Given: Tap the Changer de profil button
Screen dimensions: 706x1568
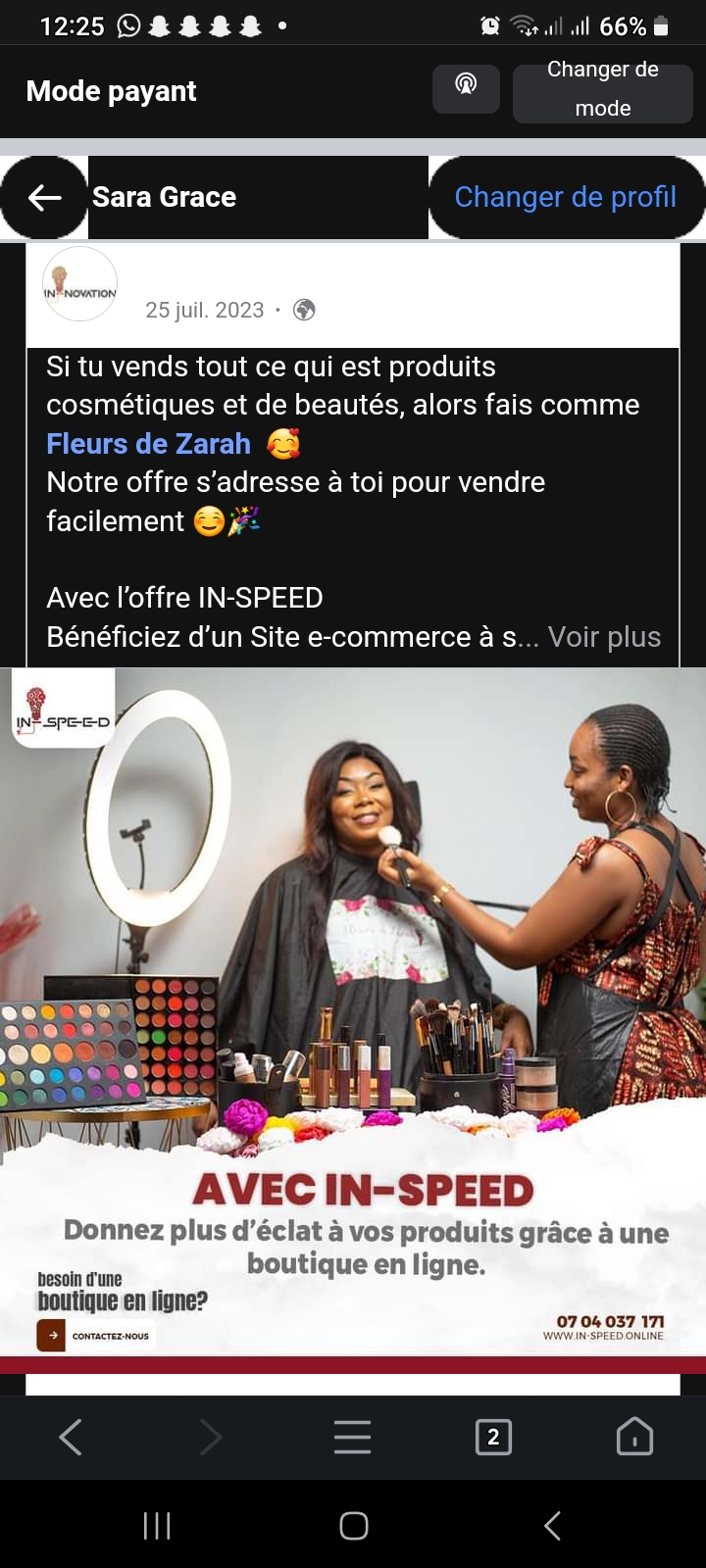Looking at the screenshot, I should tap(566, 197).
